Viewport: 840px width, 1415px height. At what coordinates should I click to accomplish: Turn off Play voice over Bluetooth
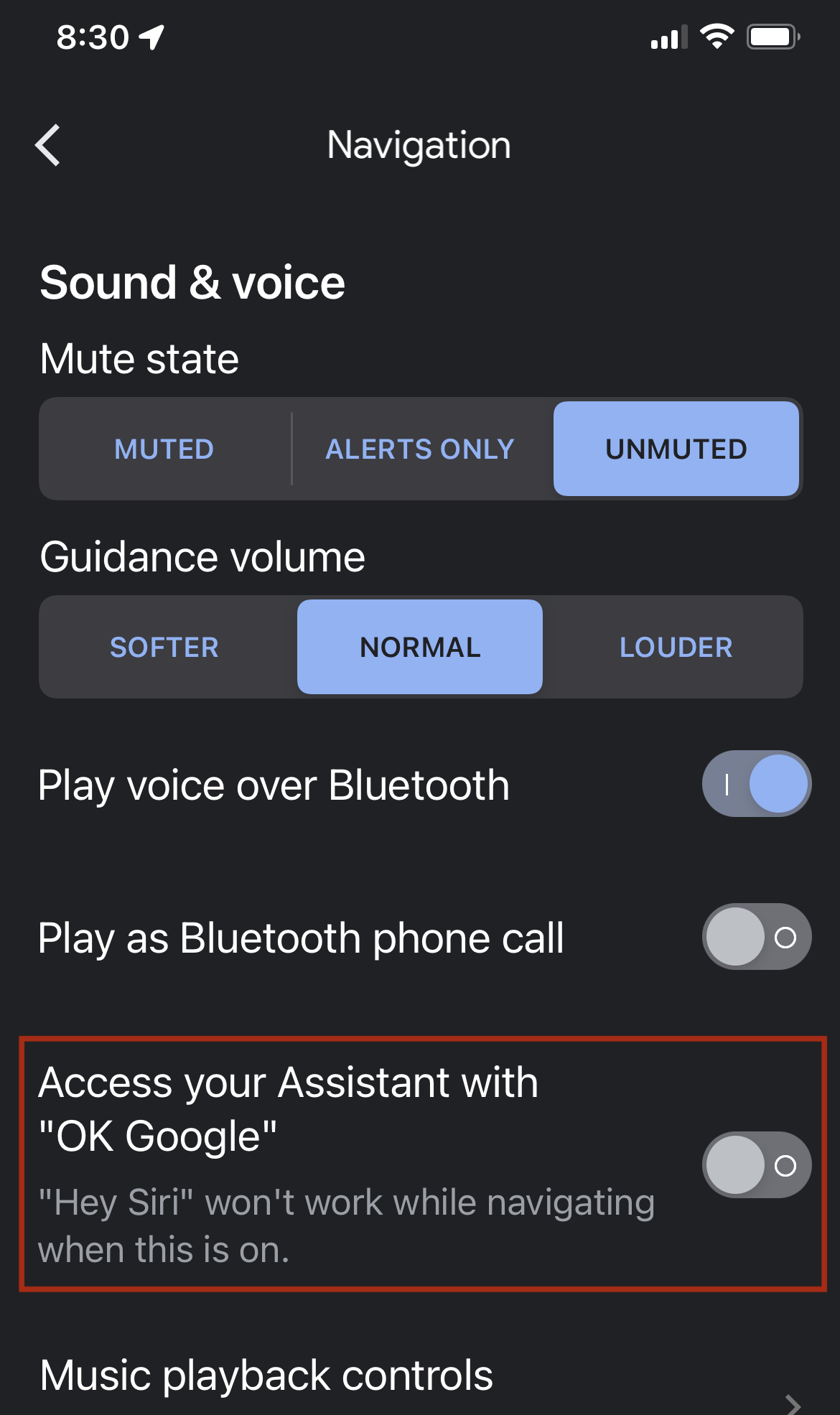[x=756, y=784]
